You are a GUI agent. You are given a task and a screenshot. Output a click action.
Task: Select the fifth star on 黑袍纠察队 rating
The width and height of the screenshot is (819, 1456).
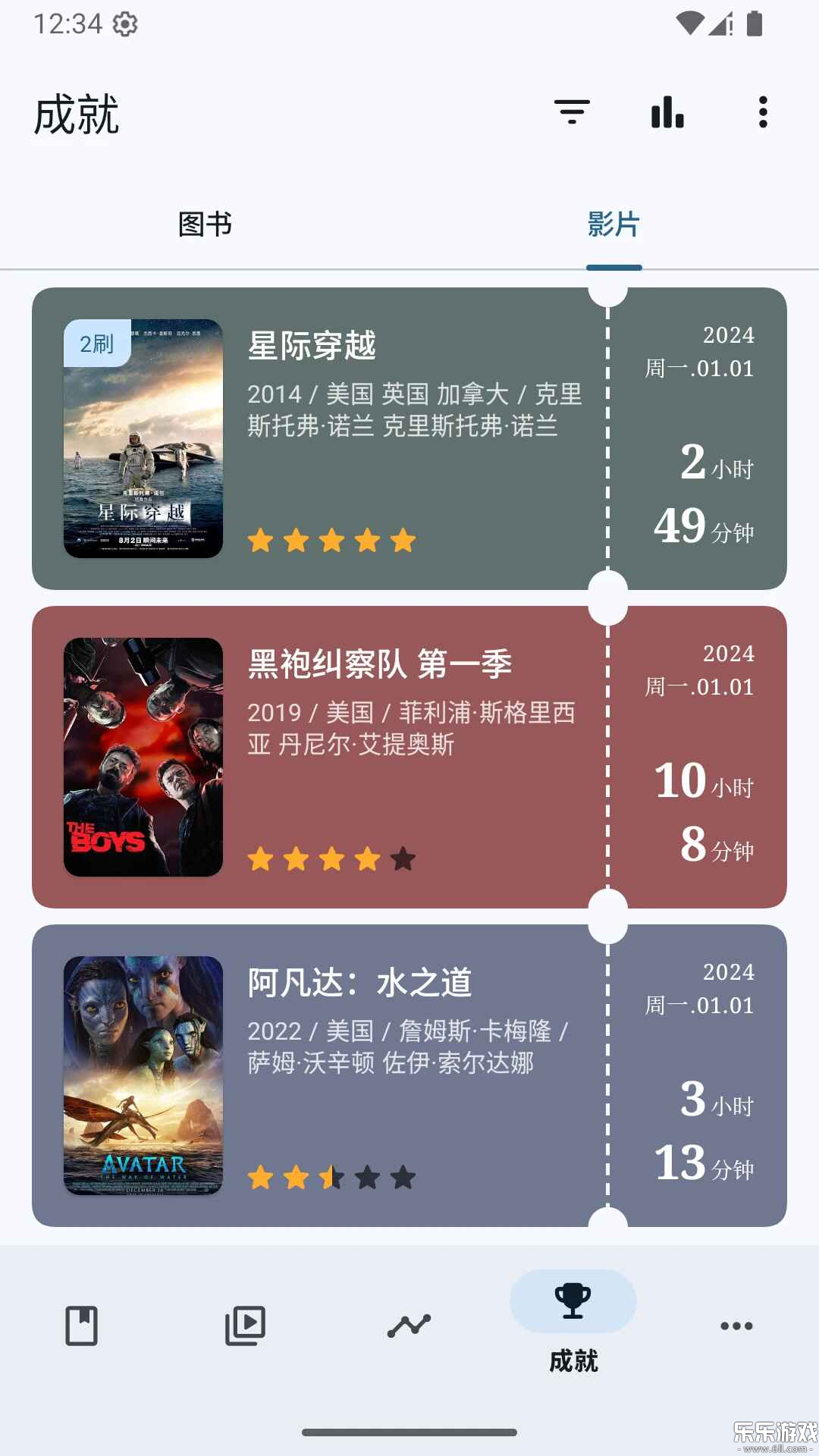click(x=403, y=859)
